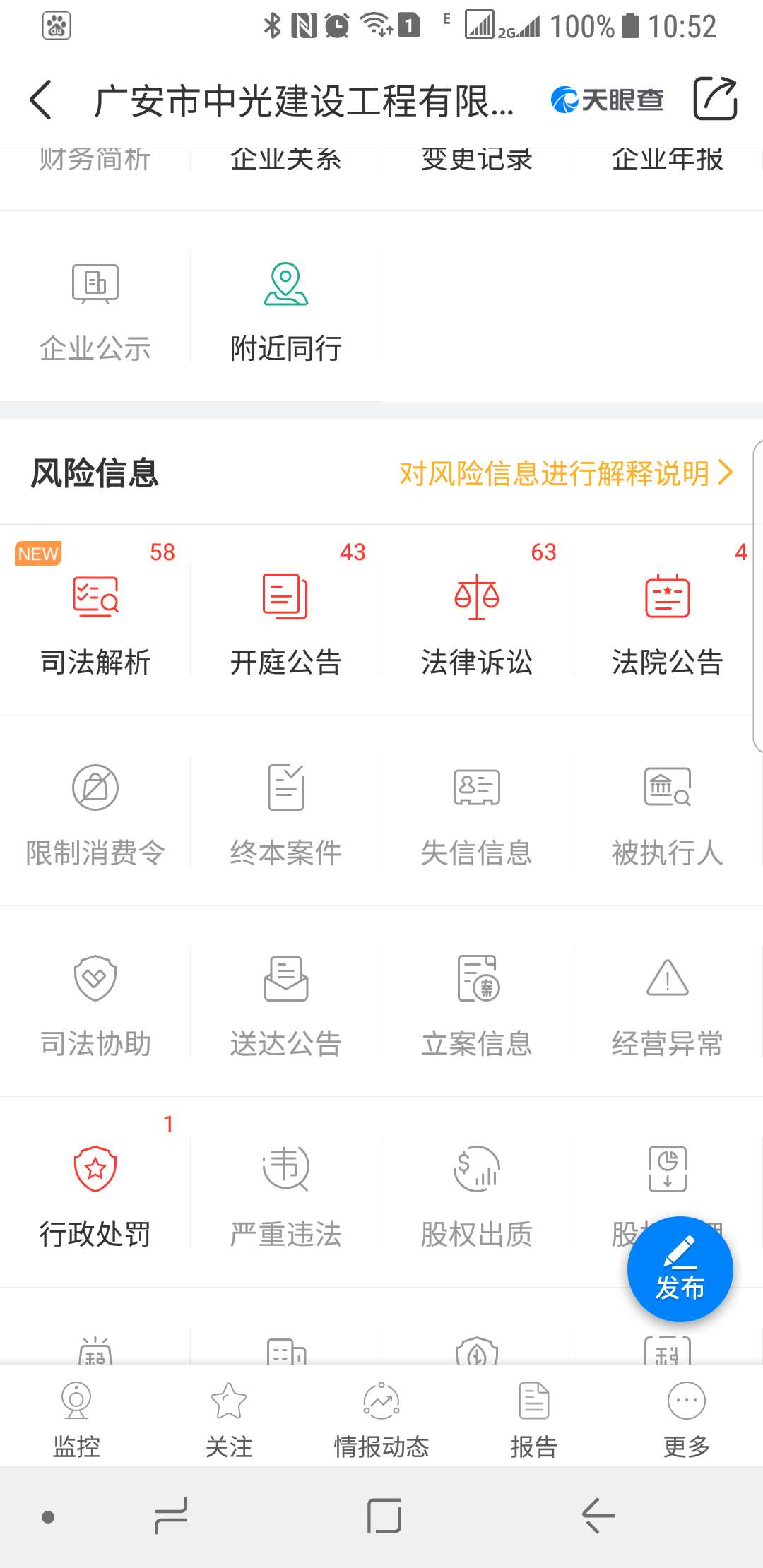The image size is (763, 1568).
Task: Tap the system back button
Action: 598,1516
